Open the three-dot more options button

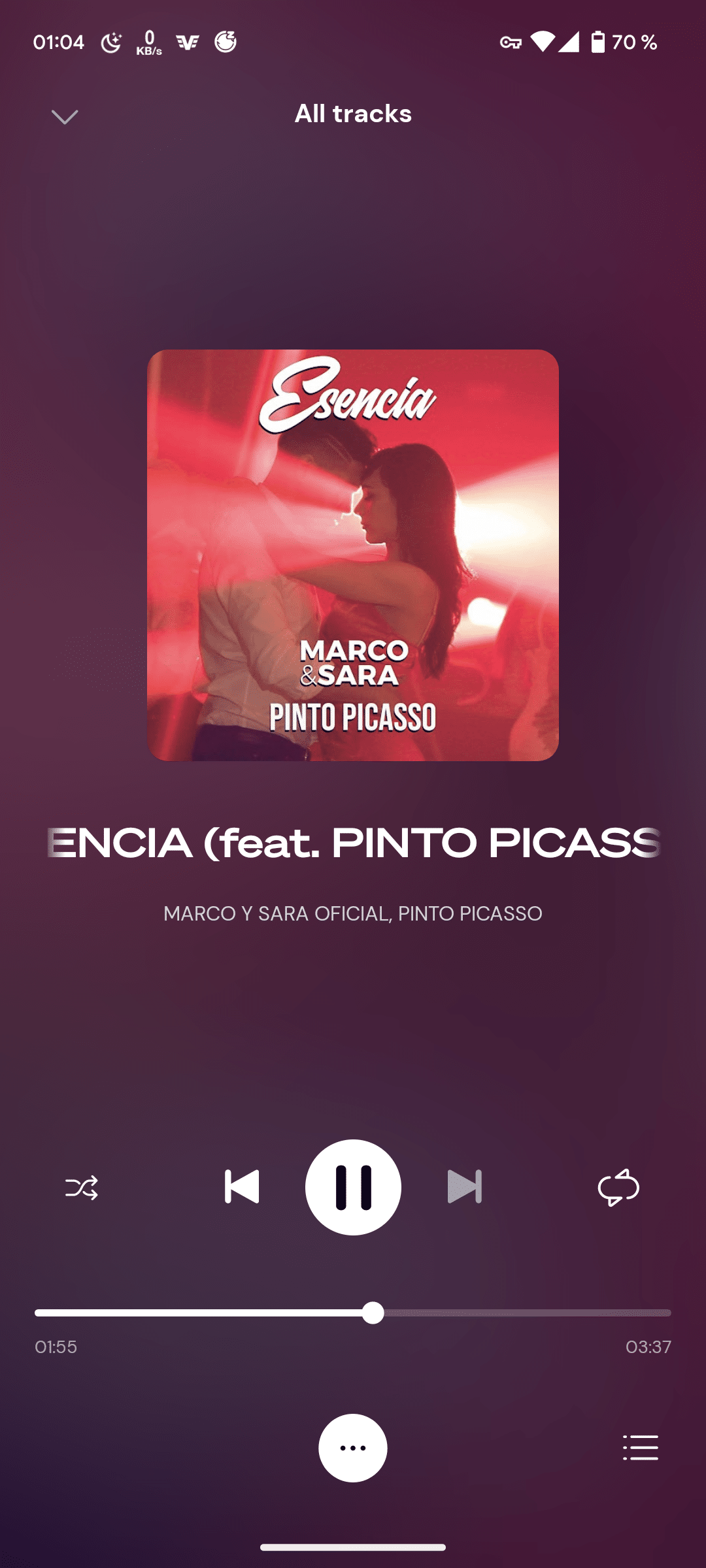pos(353,1448)
